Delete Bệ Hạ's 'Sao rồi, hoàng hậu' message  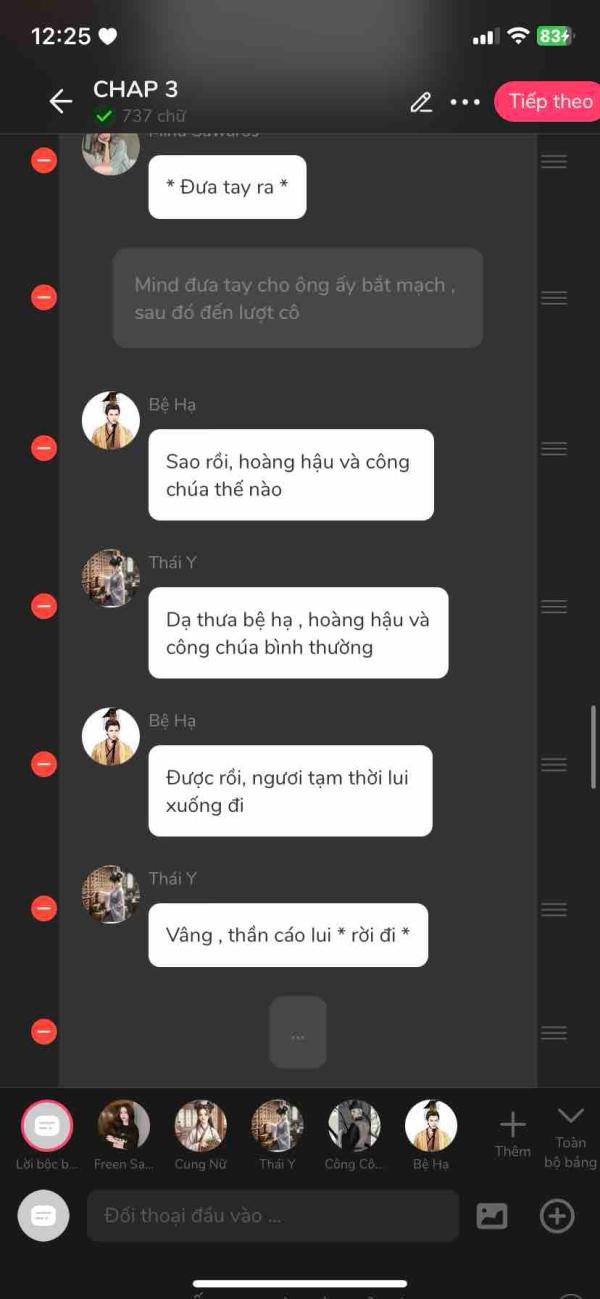[44, 448]
